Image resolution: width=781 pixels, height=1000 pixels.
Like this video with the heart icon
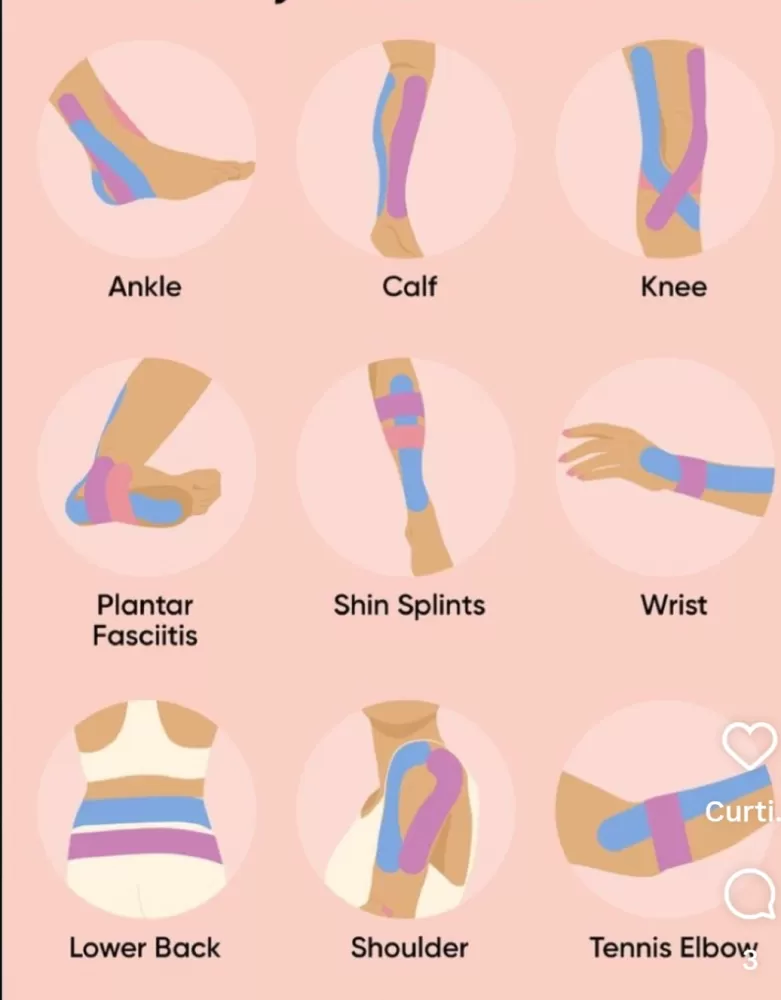pos(748,746)
